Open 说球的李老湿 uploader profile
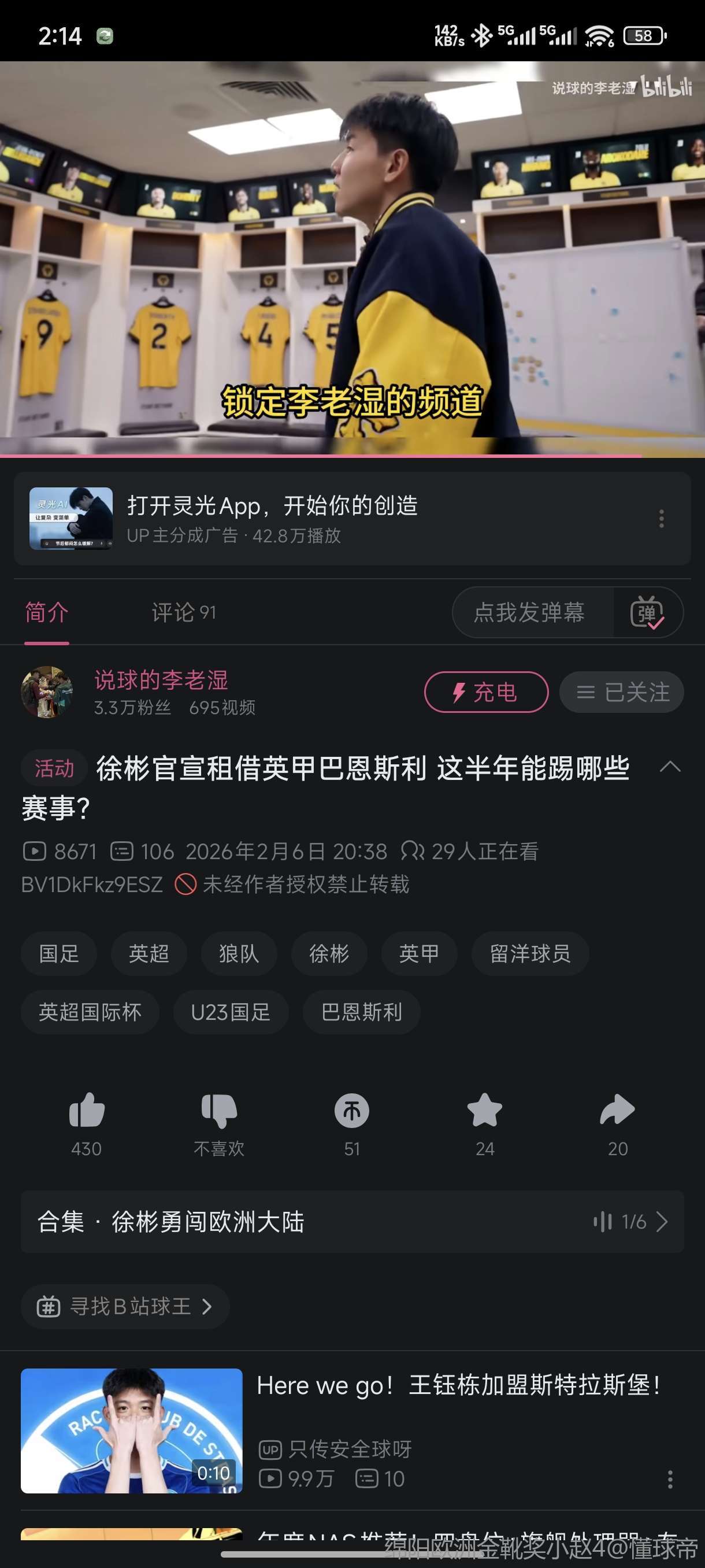The height and width of the screenshot is (1568, 705). tap(161, 681)
